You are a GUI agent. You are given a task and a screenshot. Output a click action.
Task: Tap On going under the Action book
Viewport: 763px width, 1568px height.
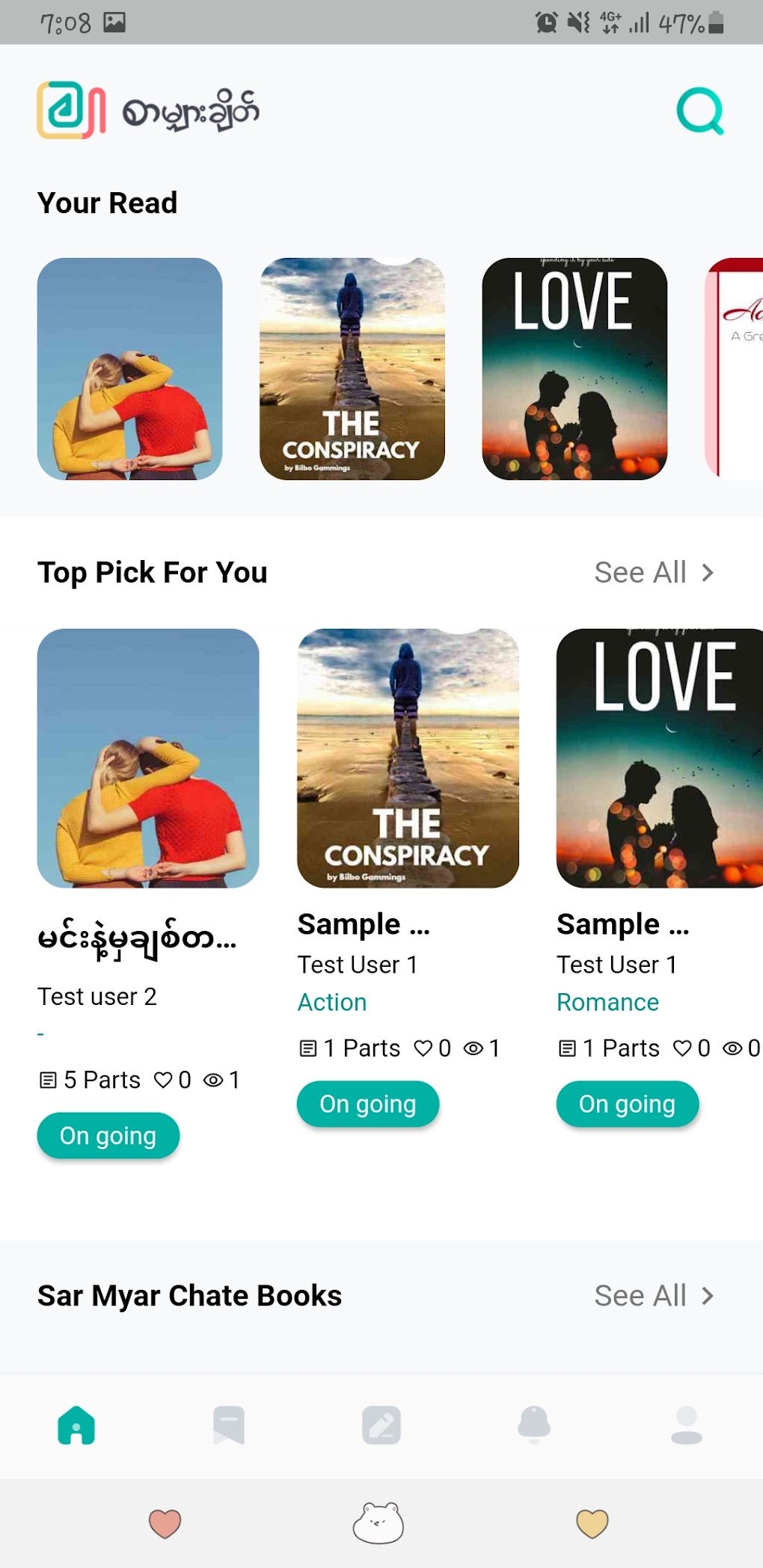point(367,1104)
